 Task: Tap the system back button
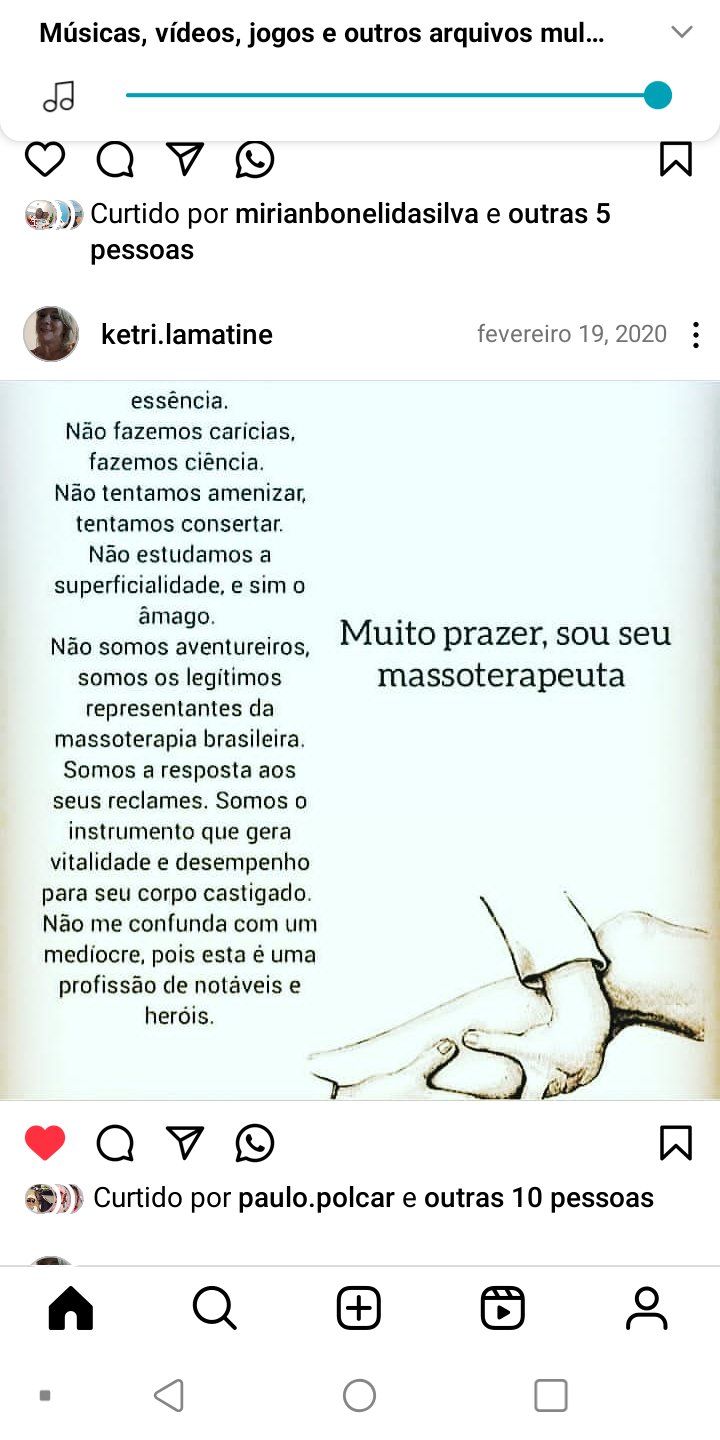(x=169, y=1395)
